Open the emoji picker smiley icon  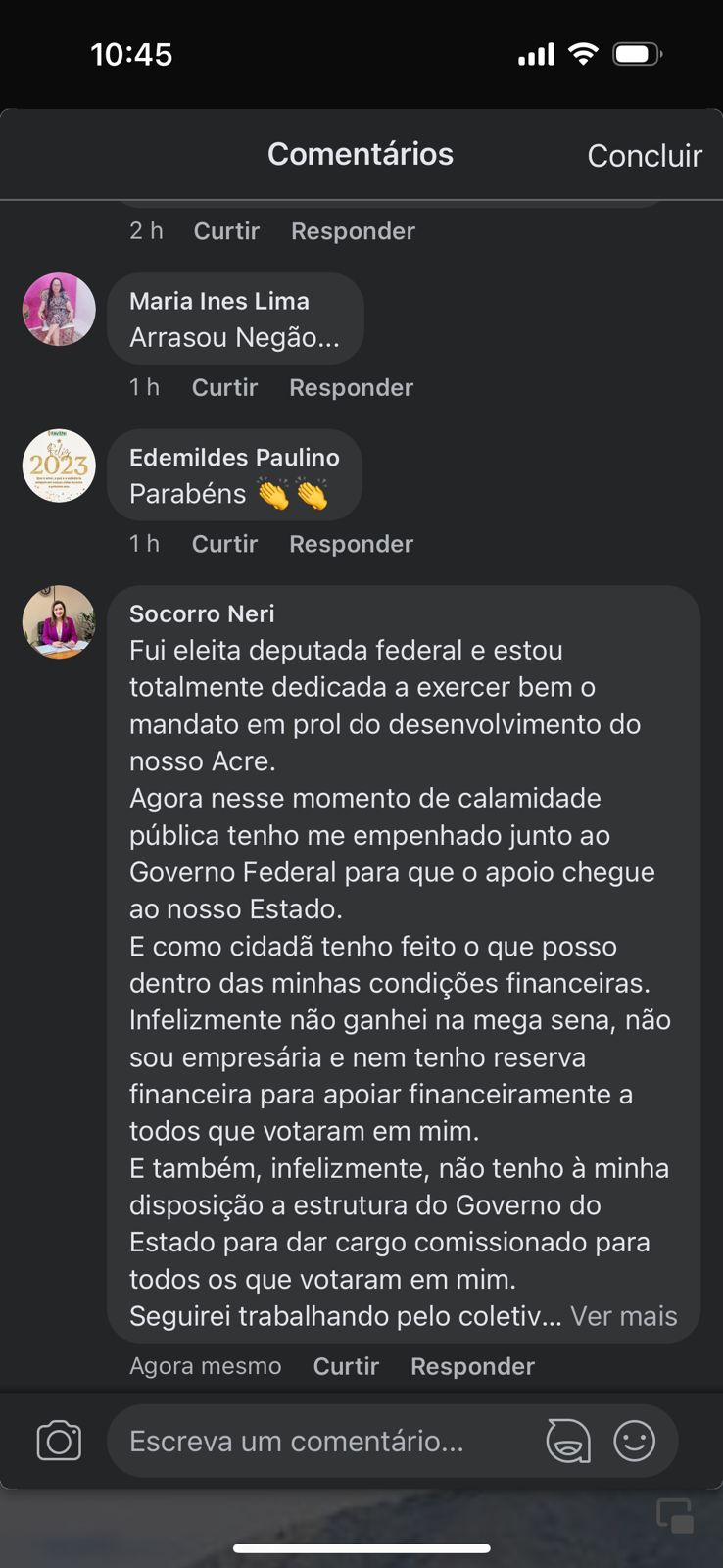pyautogui.click(x=635, y=1441)
